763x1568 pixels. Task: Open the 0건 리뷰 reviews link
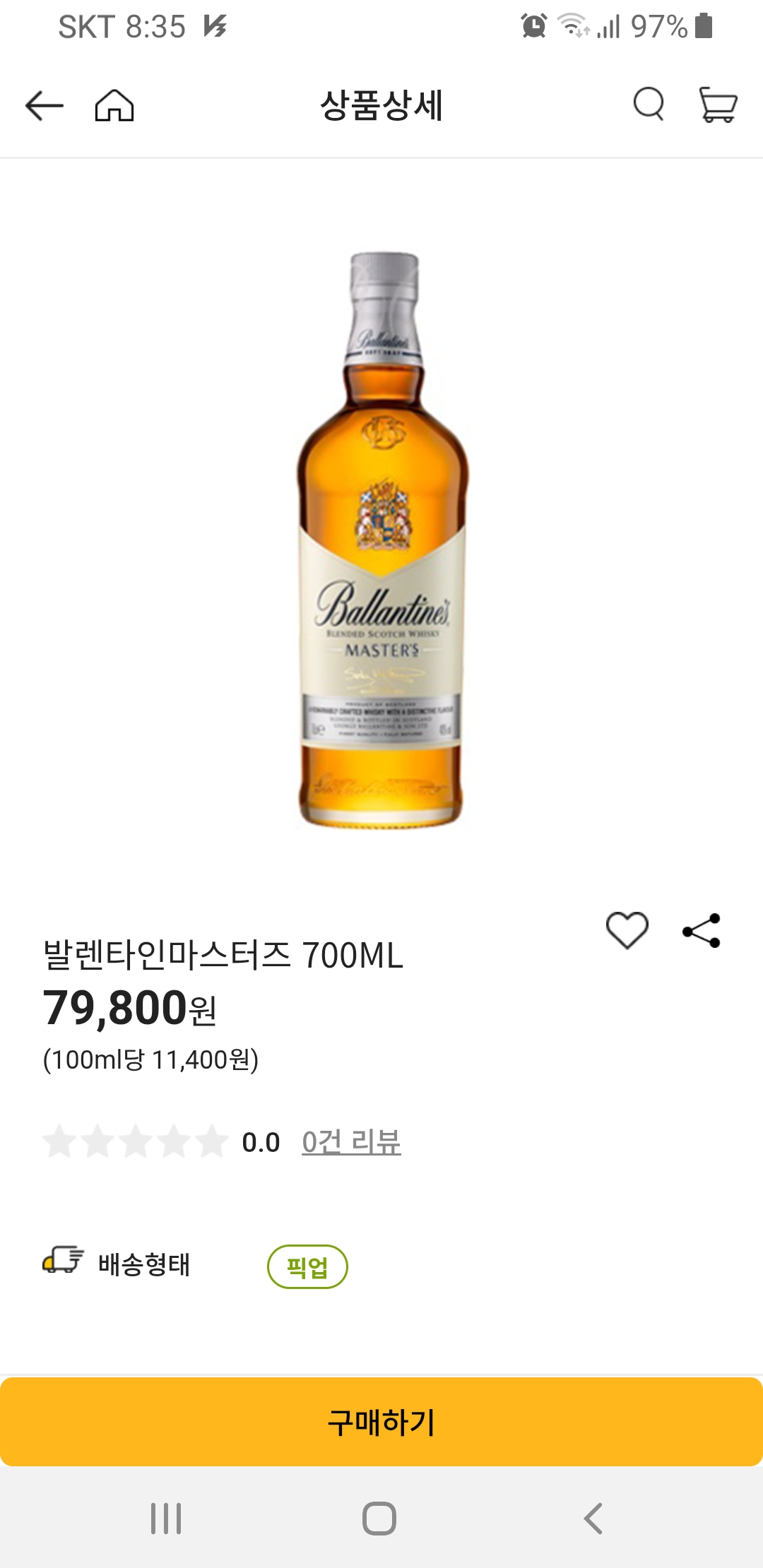(x=352, y=1142)
